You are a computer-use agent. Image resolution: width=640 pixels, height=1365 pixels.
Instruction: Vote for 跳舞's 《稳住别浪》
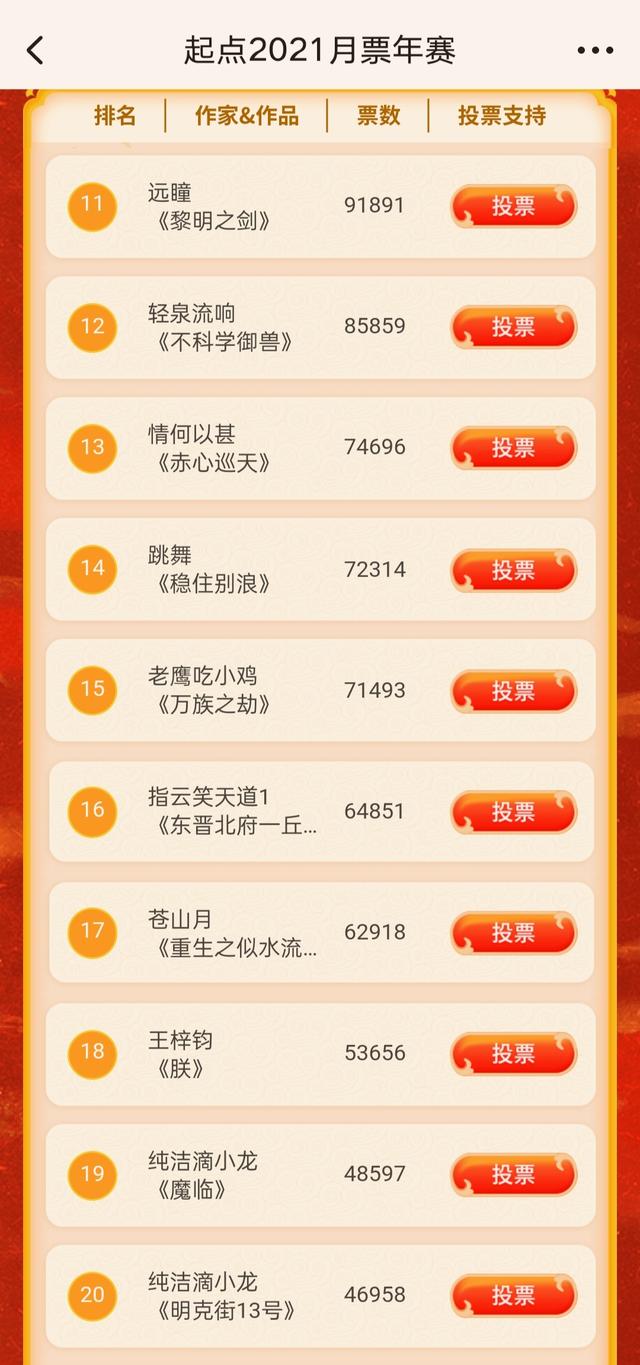click(513, 570)
